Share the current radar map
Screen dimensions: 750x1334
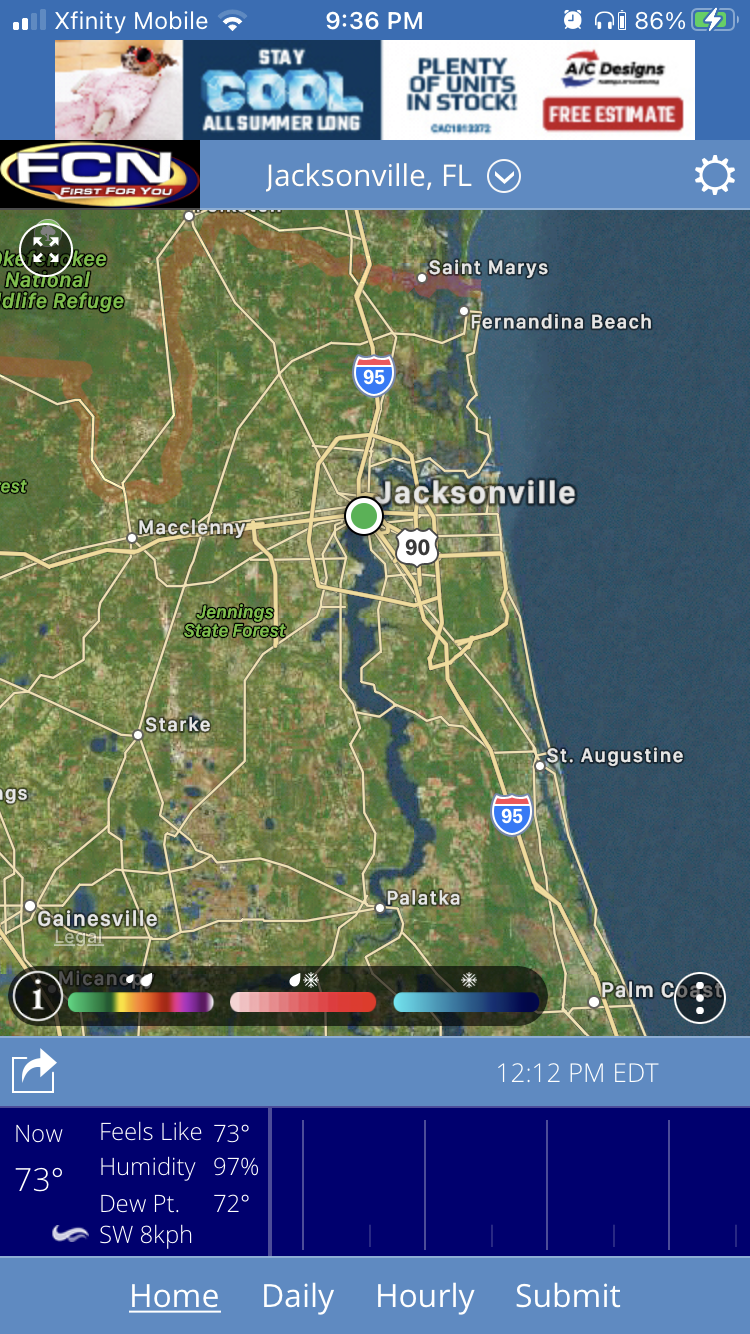pos(34,1072)
